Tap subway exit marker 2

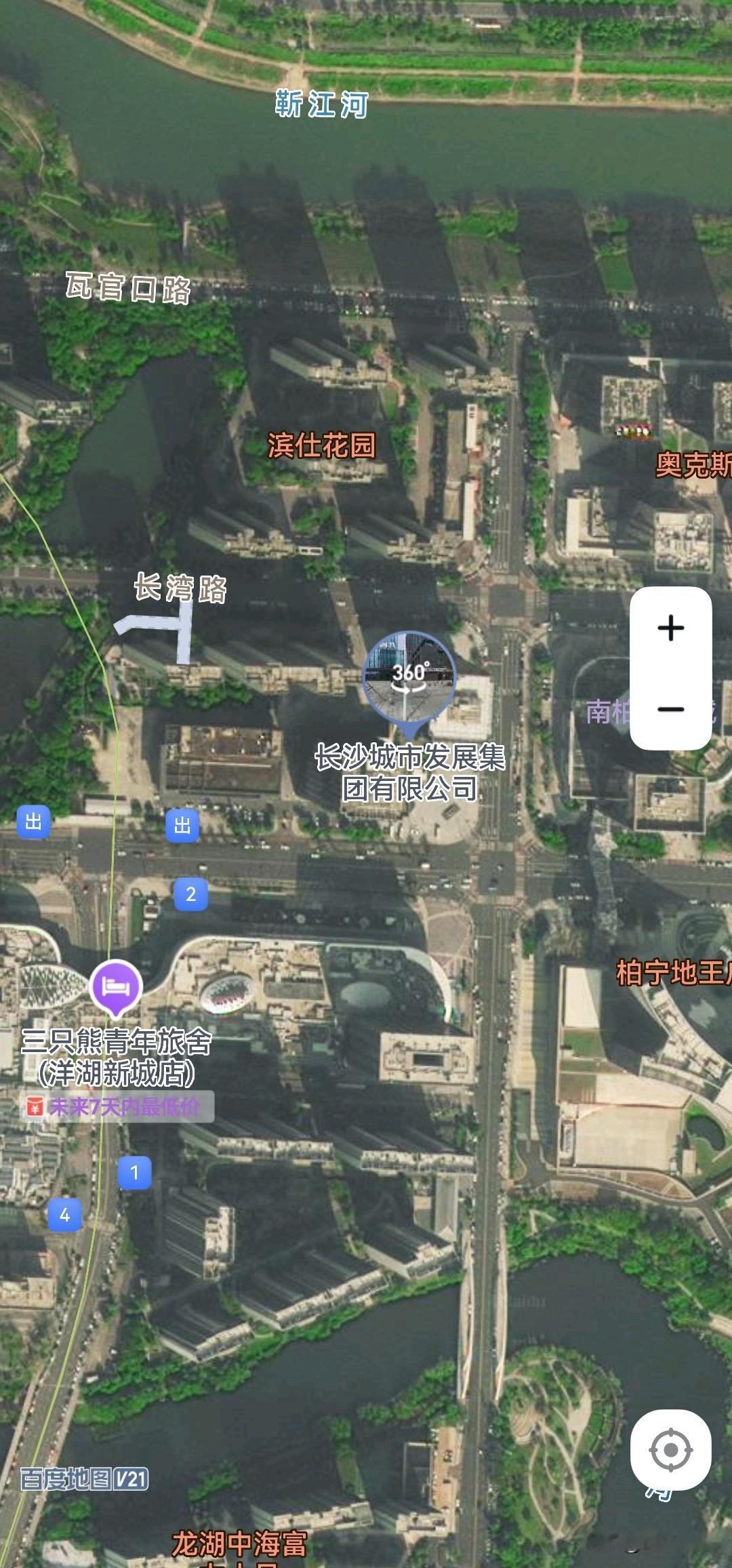[191, 894]
